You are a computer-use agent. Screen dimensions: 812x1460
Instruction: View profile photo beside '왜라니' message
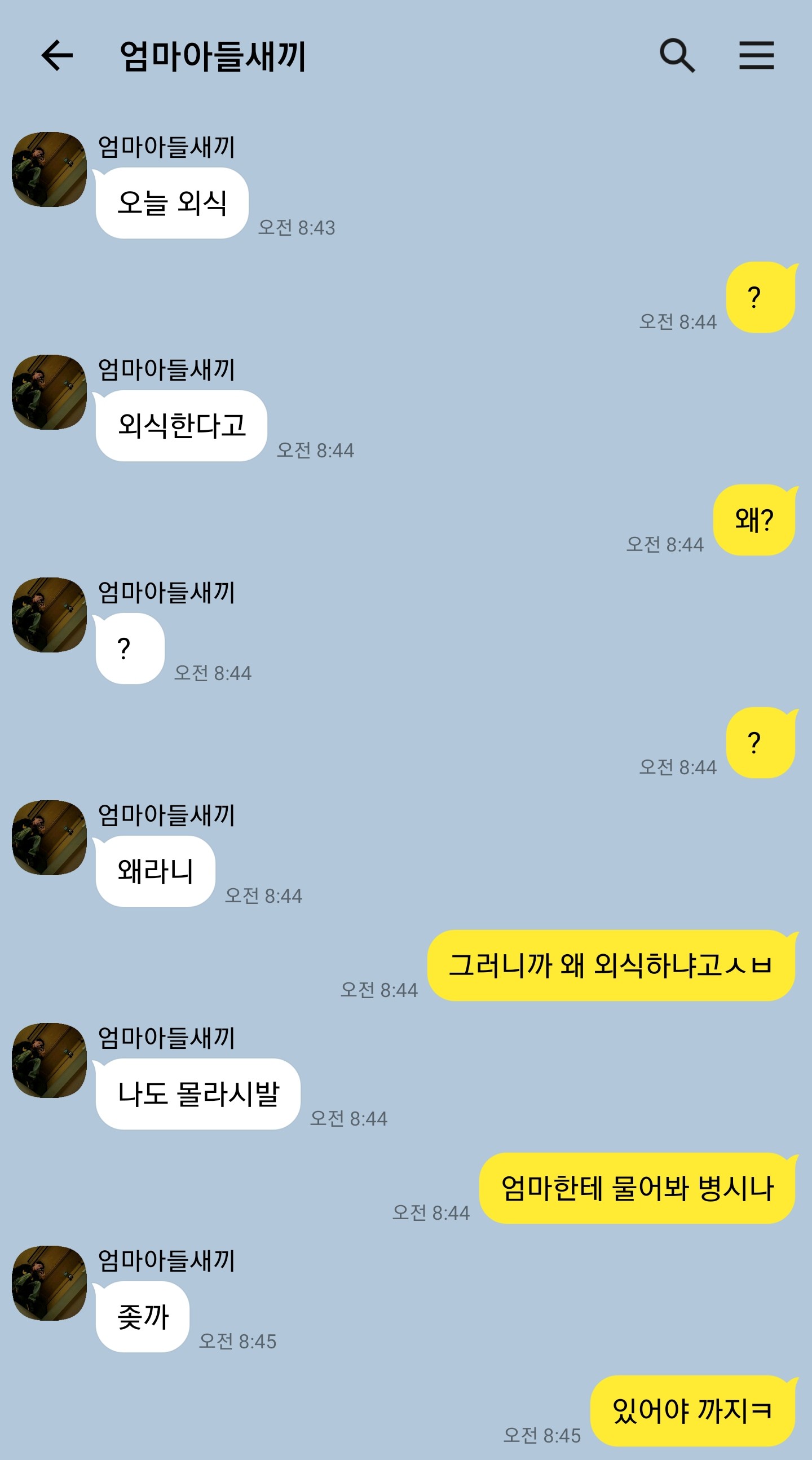click(49, 837)
